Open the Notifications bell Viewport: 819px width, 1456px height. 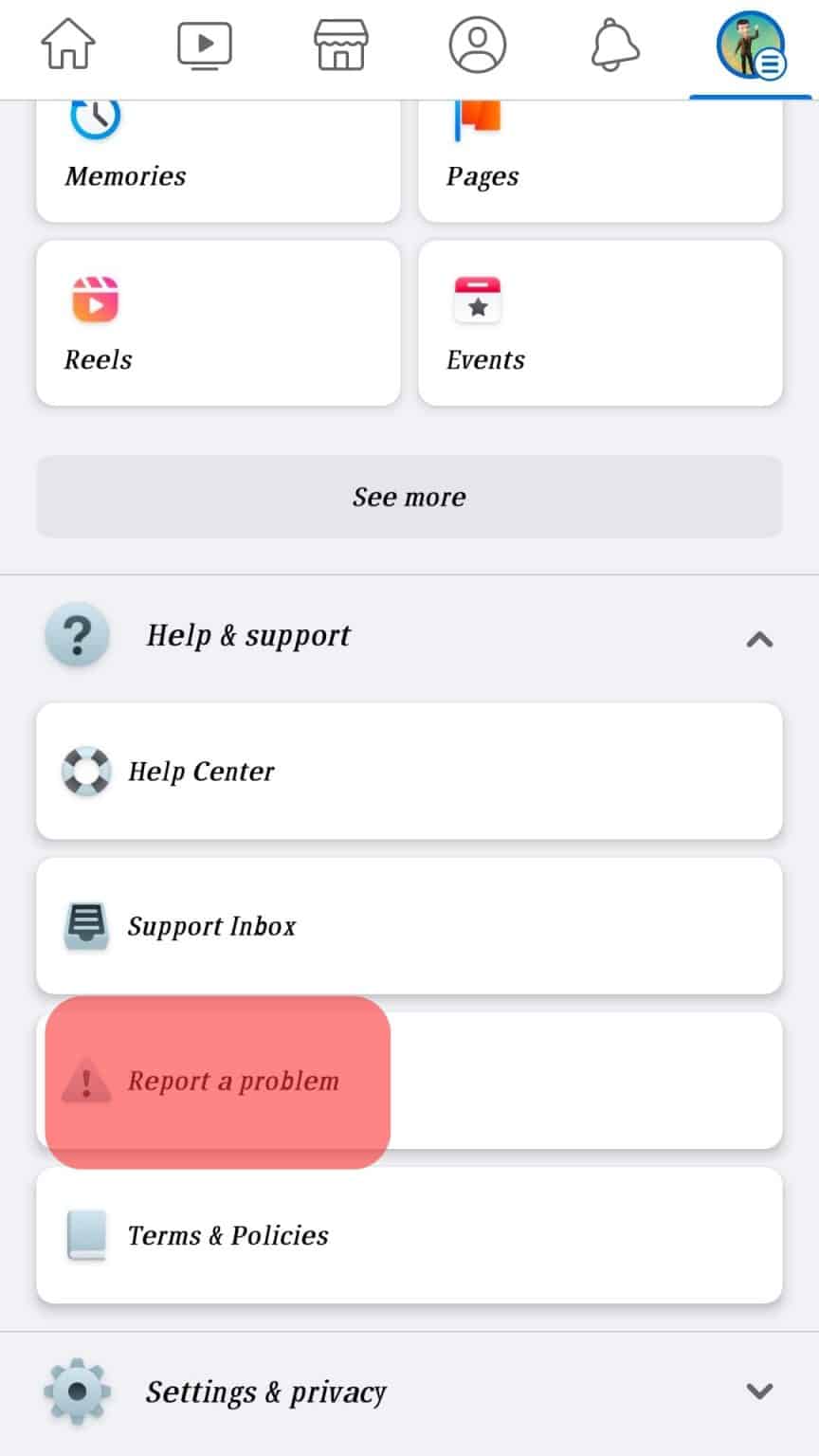[614, 43]
